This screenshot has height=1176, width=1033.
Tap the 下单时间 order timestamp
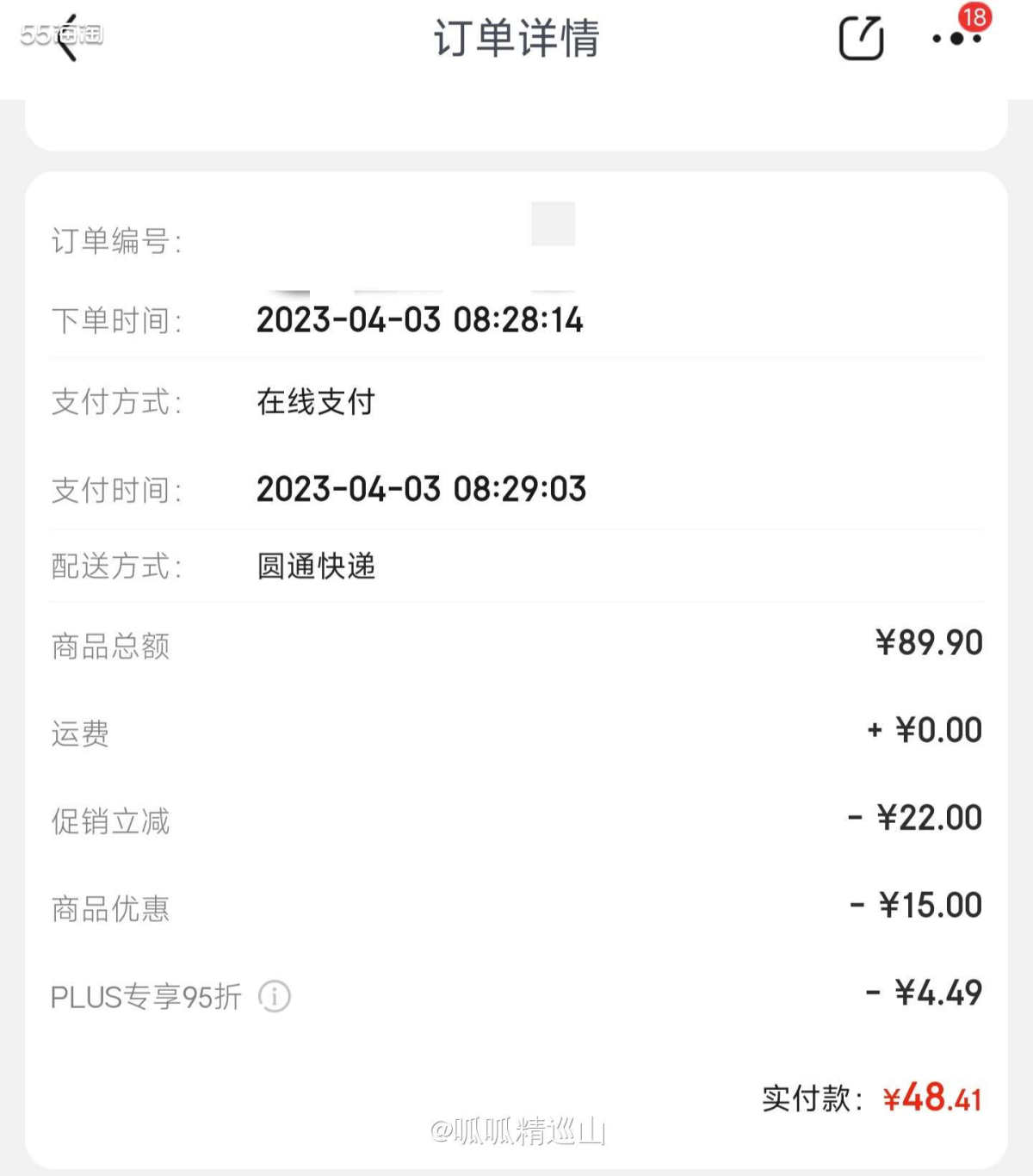pyautogui.click(x=419, y=319)
